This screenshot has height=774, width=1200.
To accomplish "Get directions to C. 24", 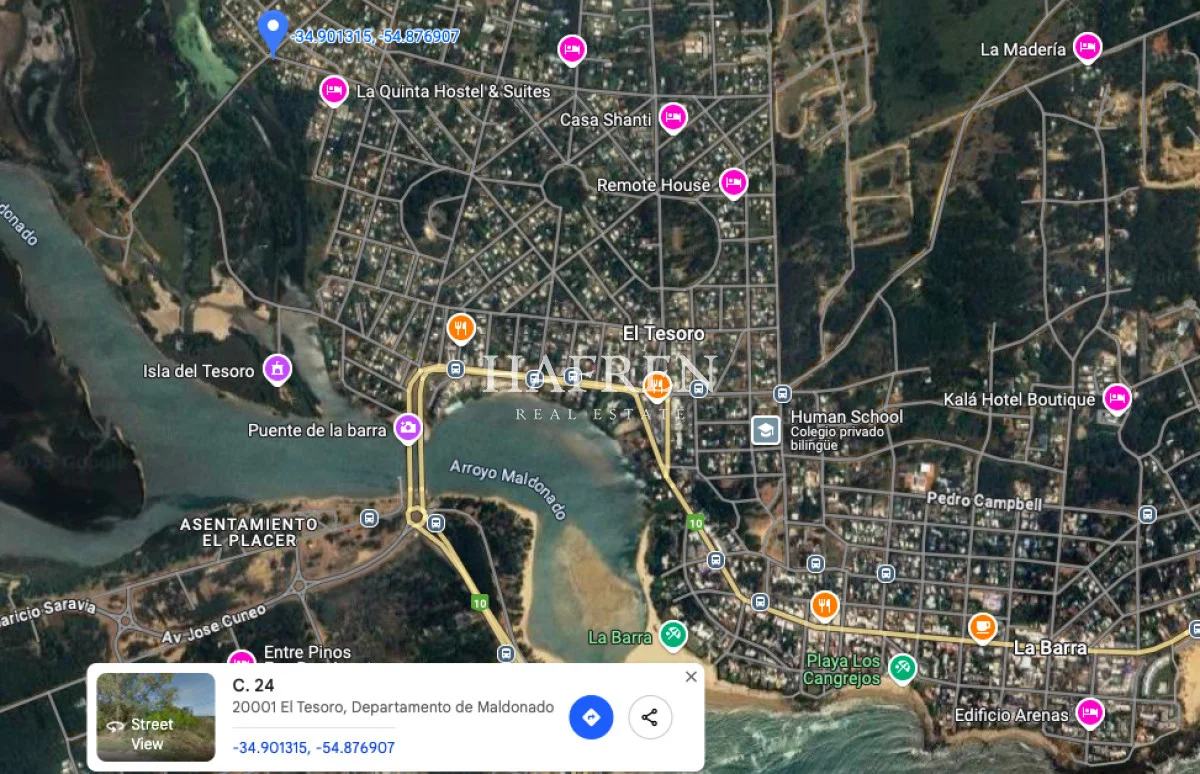I will coord(591,717).
